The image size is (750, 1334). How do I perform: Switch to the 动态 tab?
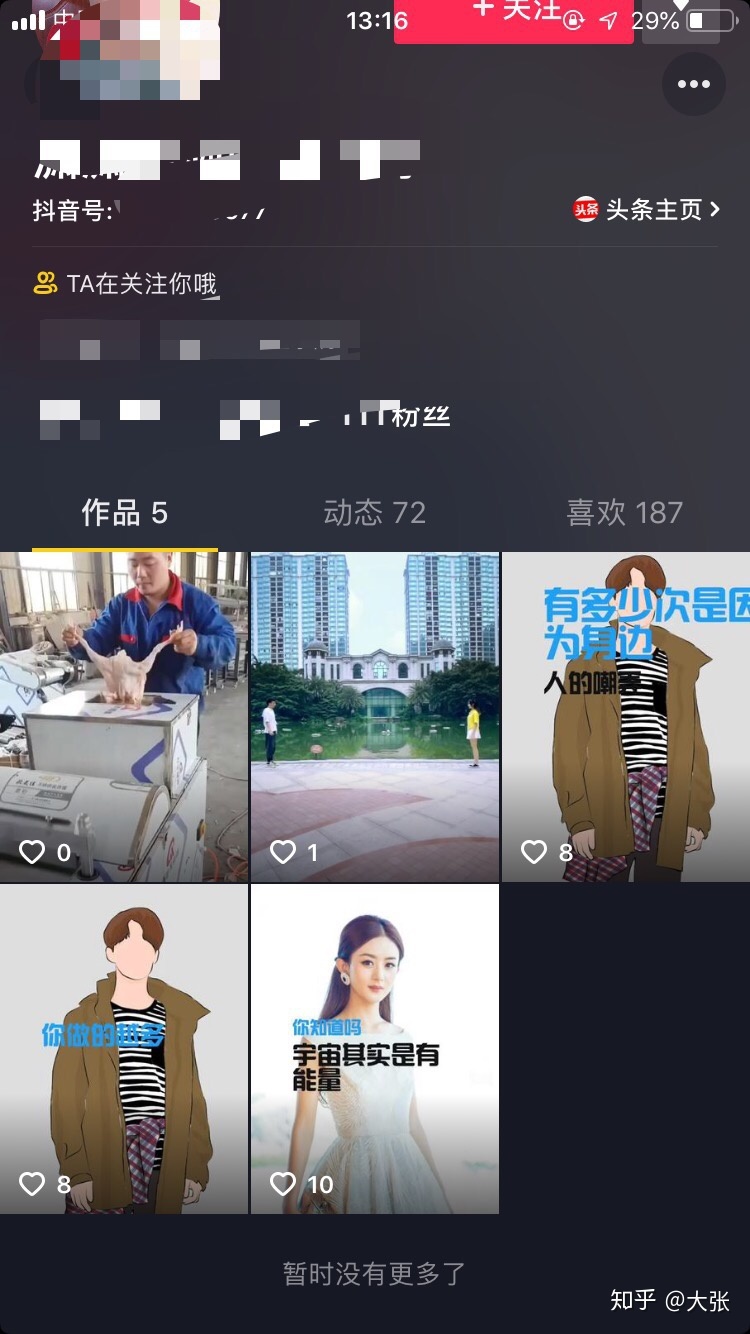tap(374, 513)
